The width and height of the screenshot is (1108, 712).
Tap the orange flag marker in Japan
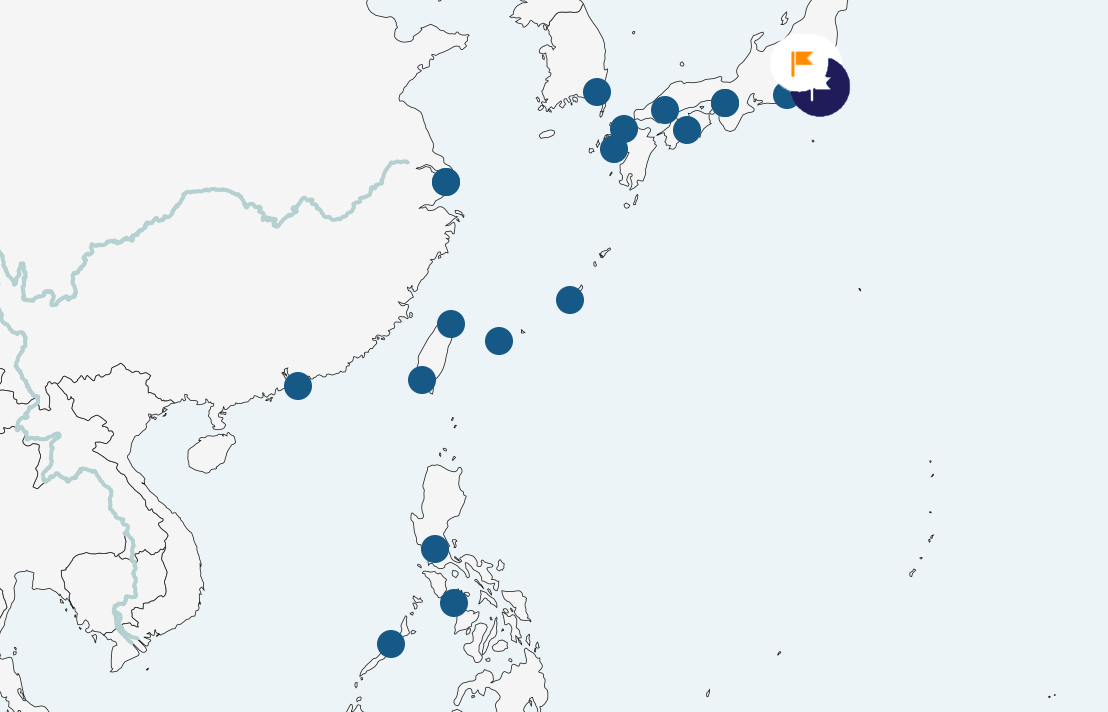pyautogui.click(x=802, y=62)
